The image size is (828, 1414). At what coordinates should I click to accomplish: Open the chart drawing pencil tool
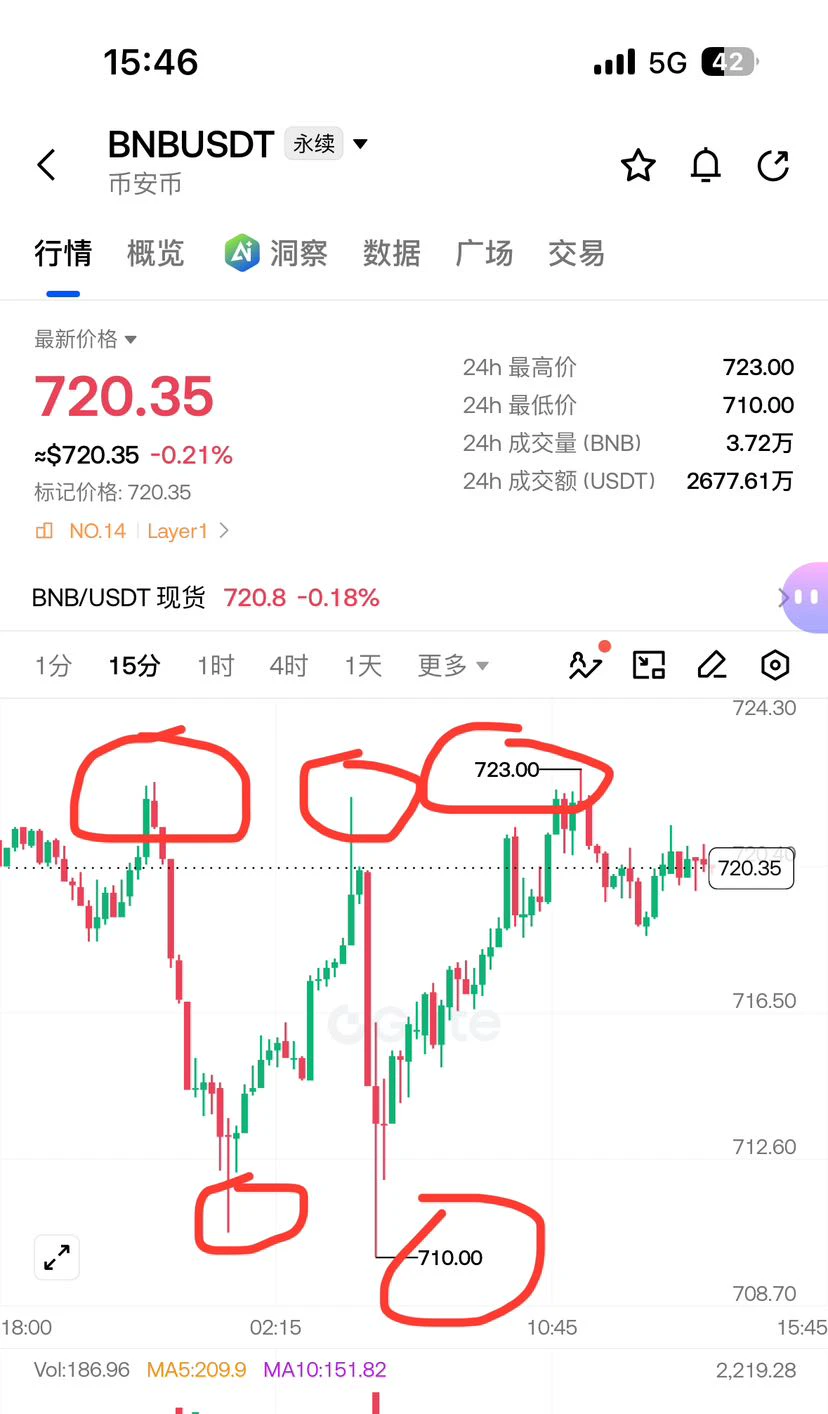point(712,665)
